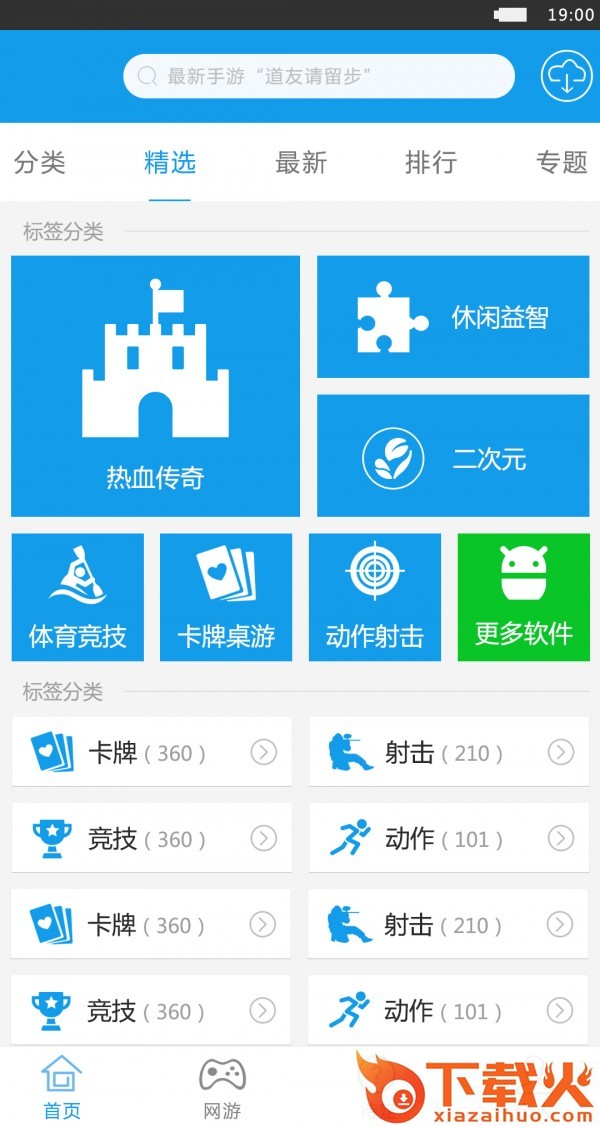
Task: Switch to the 最新 tab
Action: pos(300,162)
